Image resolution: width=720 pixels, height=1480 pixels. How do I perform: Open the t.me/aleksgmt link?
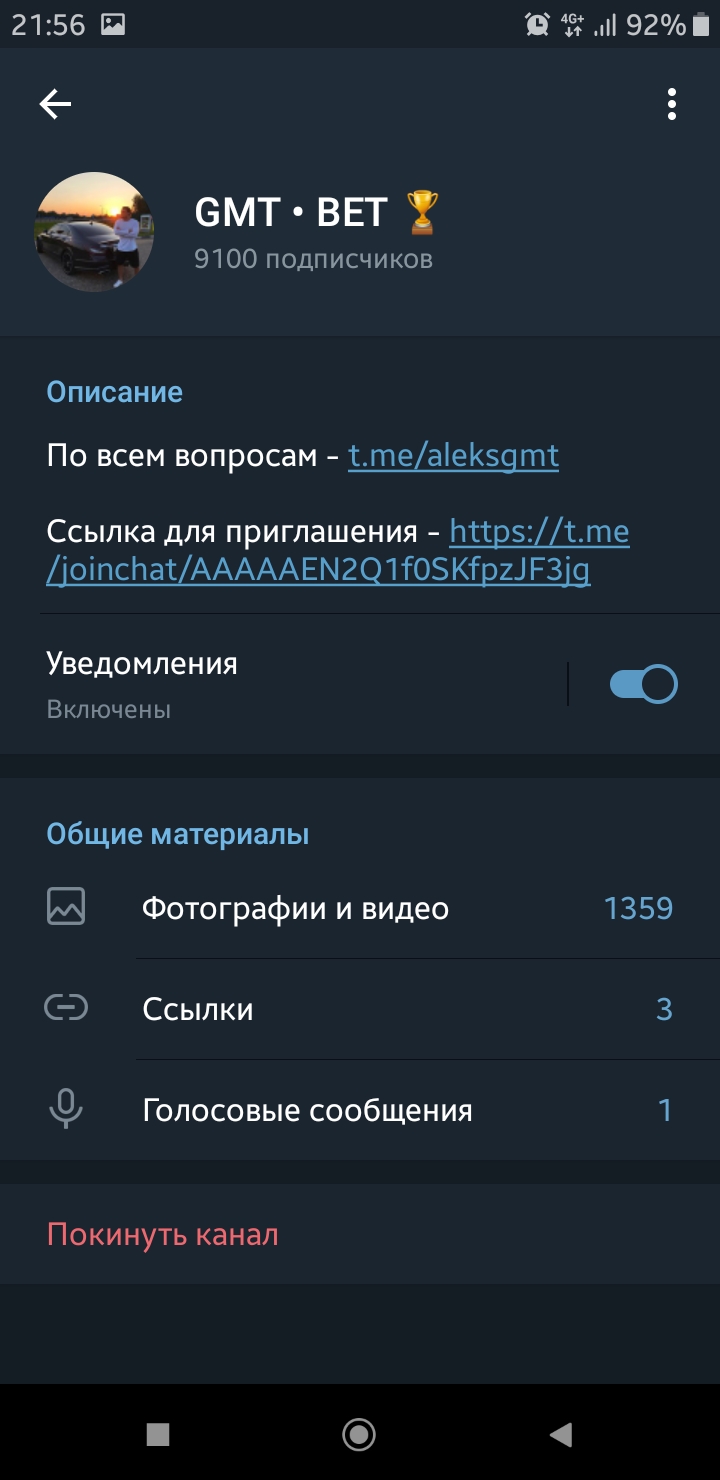pyautogui.click(x=453, y=456)
